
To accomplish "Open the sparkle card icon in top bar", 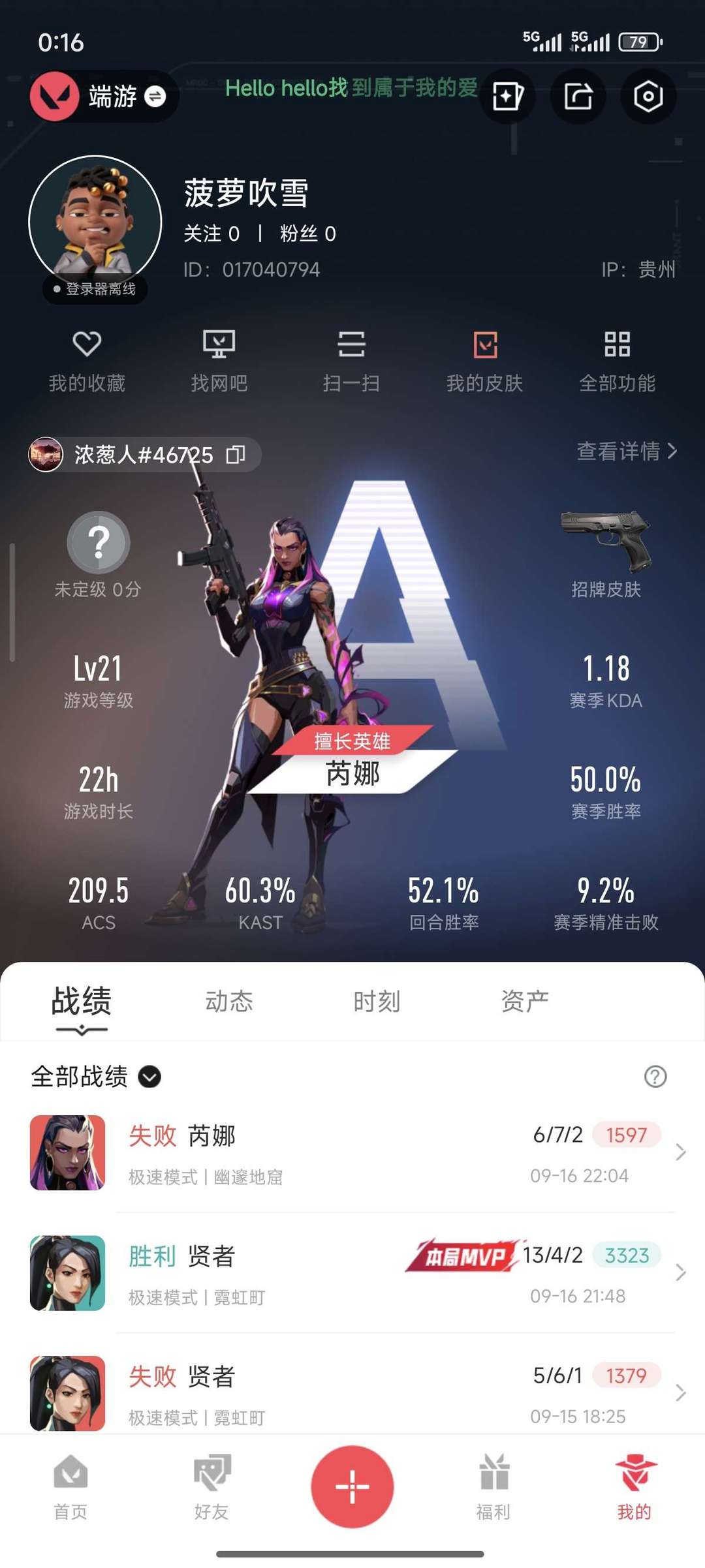I will (507, 97).
